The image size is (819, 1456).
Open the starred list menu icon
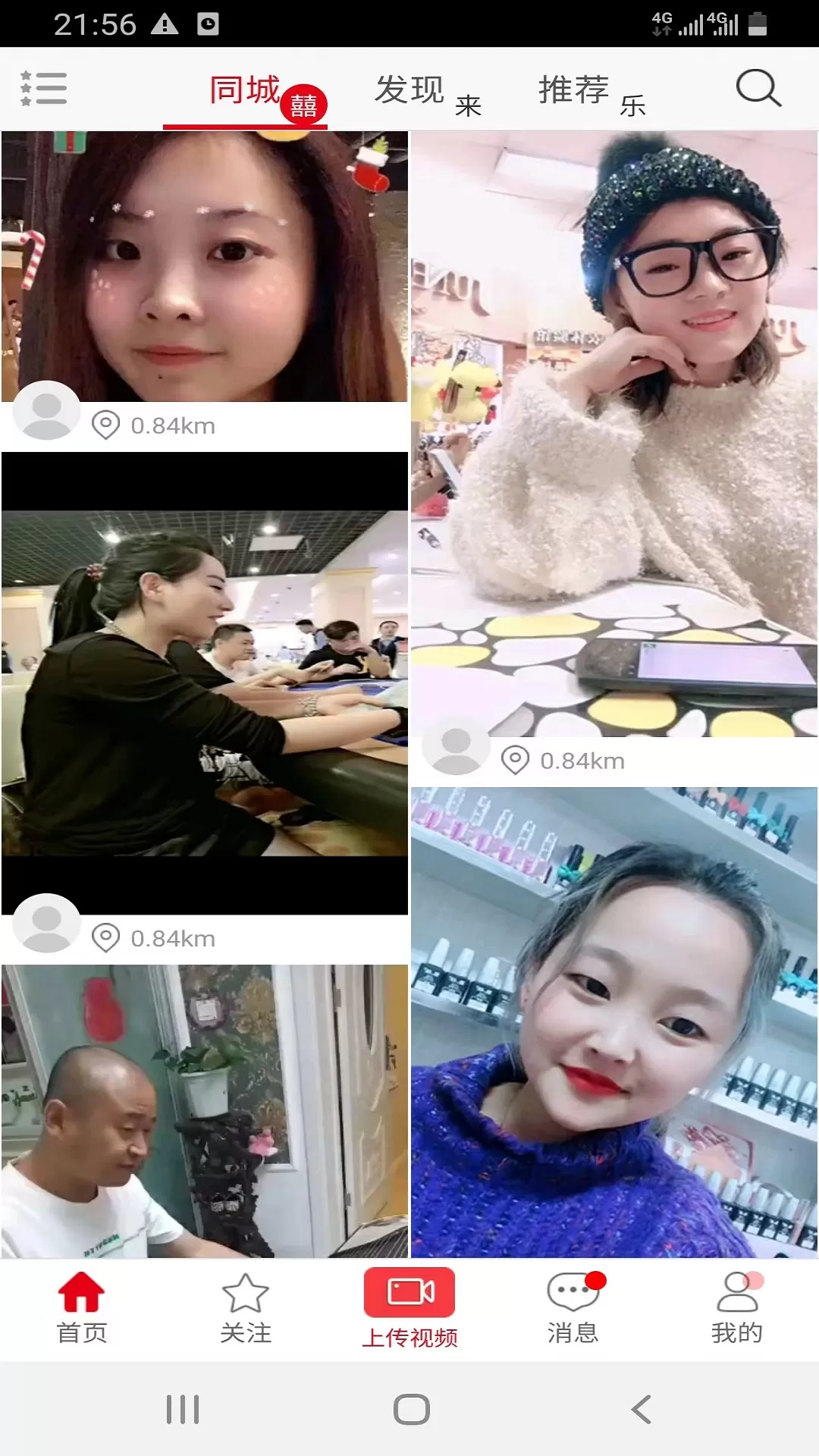pyautogui.click(x=44, y=89)
